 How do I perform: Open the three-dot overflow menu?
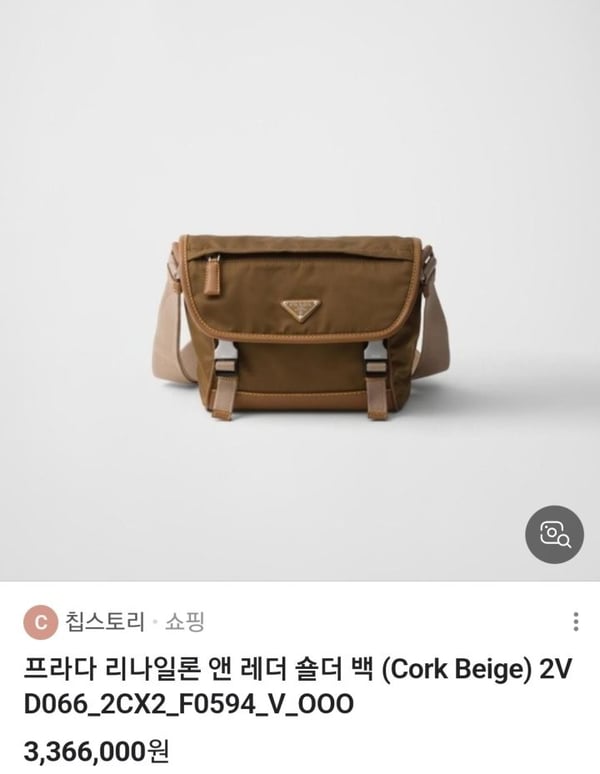[x=575, y=622]
